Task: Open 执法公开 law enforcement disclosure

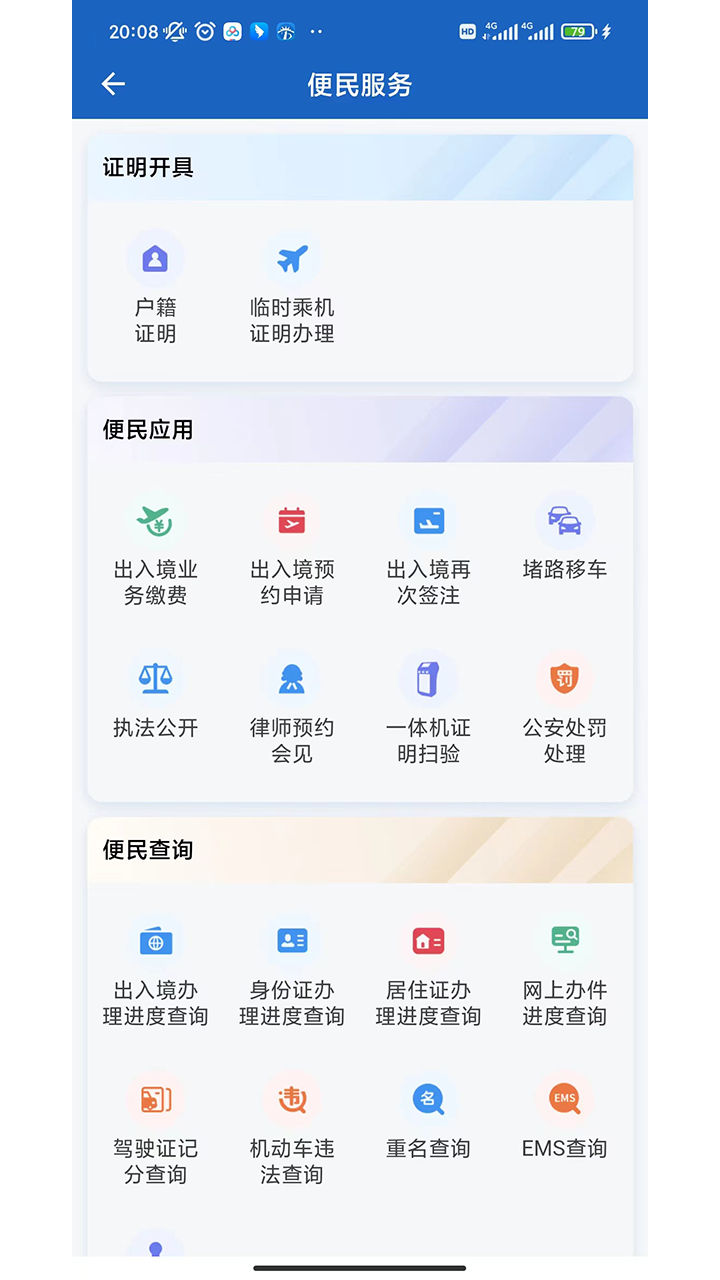Action: coord(155,700)
